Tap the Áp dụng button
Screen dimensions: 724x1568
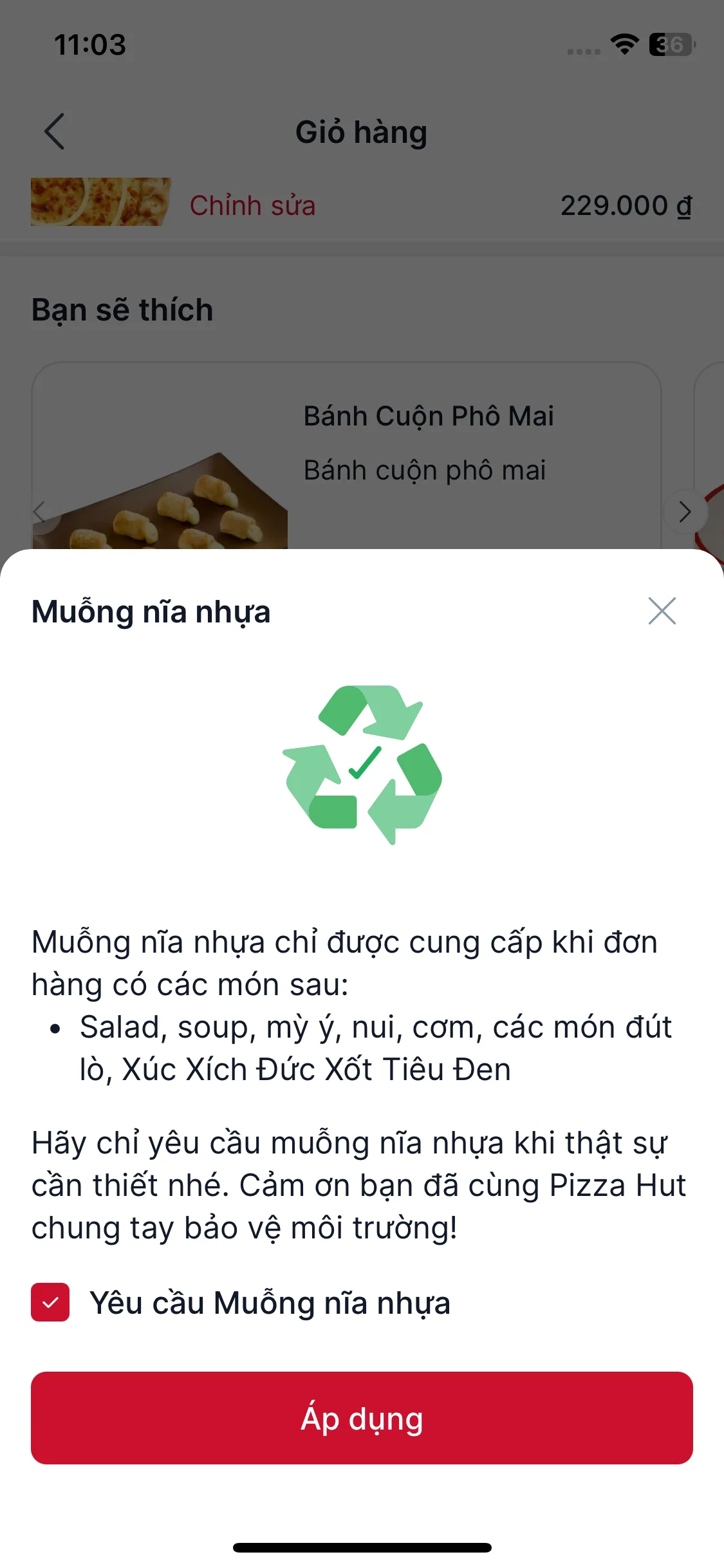362,1418
